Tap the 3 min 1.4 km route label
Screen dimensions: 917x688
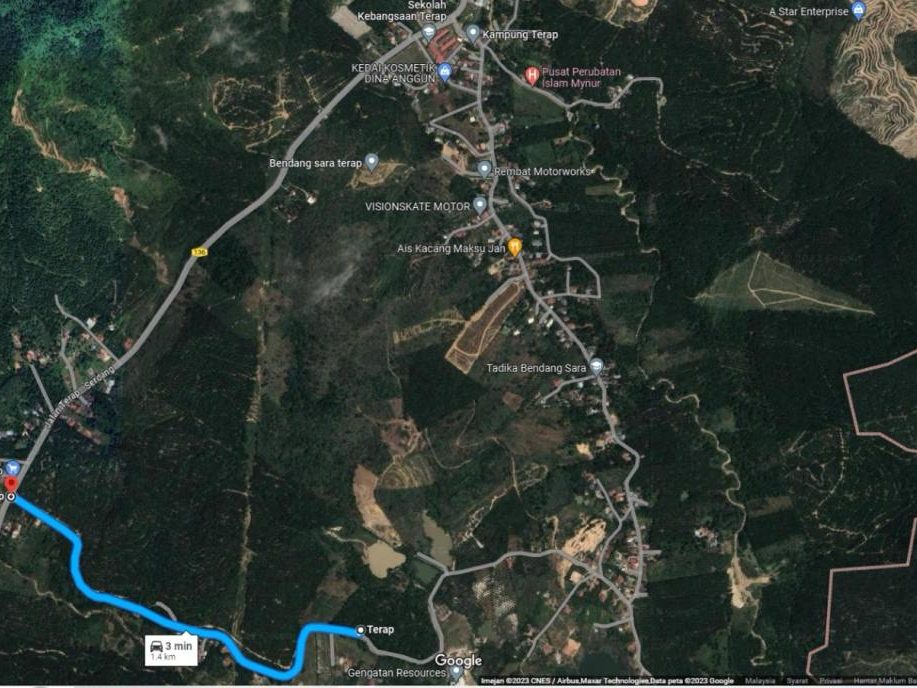171,649
